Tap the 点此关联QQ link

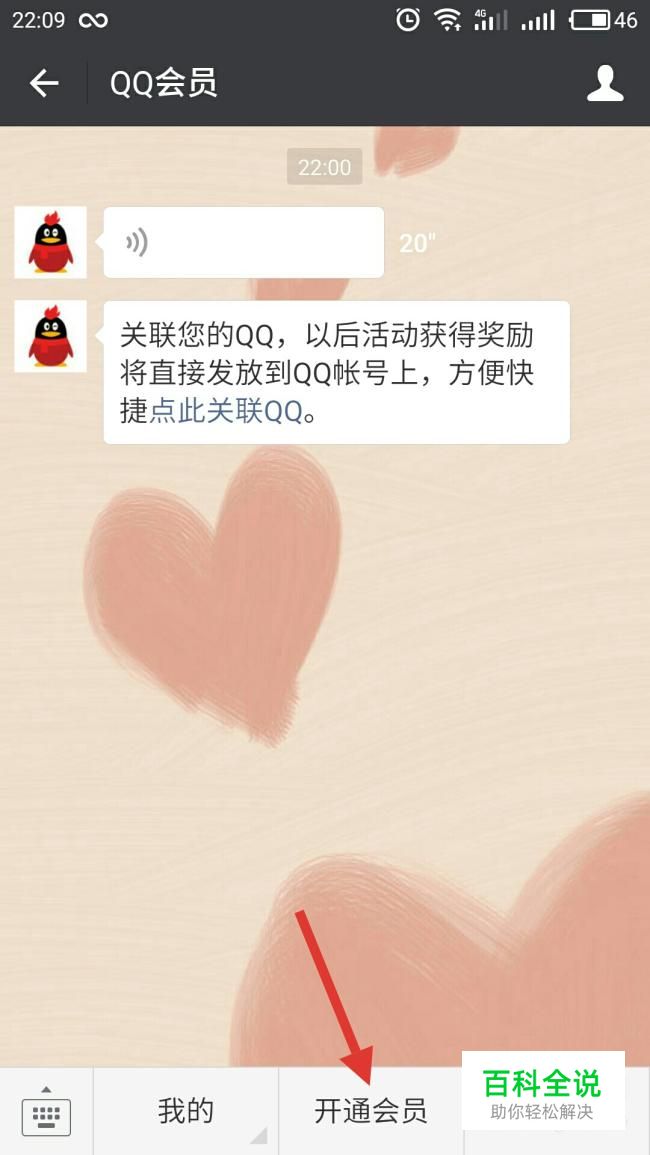225,411
